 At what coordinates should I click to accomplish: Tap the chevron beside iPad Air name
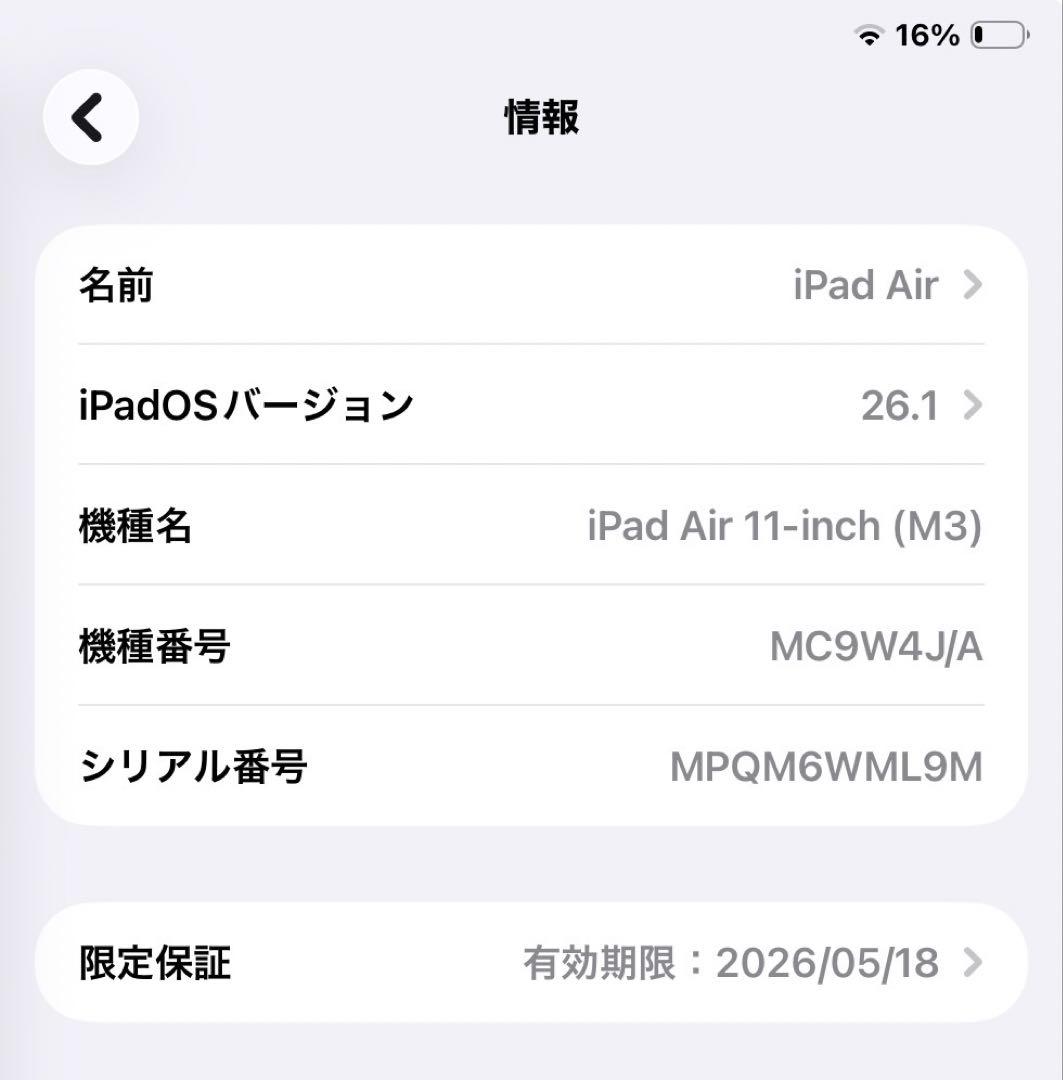point(971,287)
